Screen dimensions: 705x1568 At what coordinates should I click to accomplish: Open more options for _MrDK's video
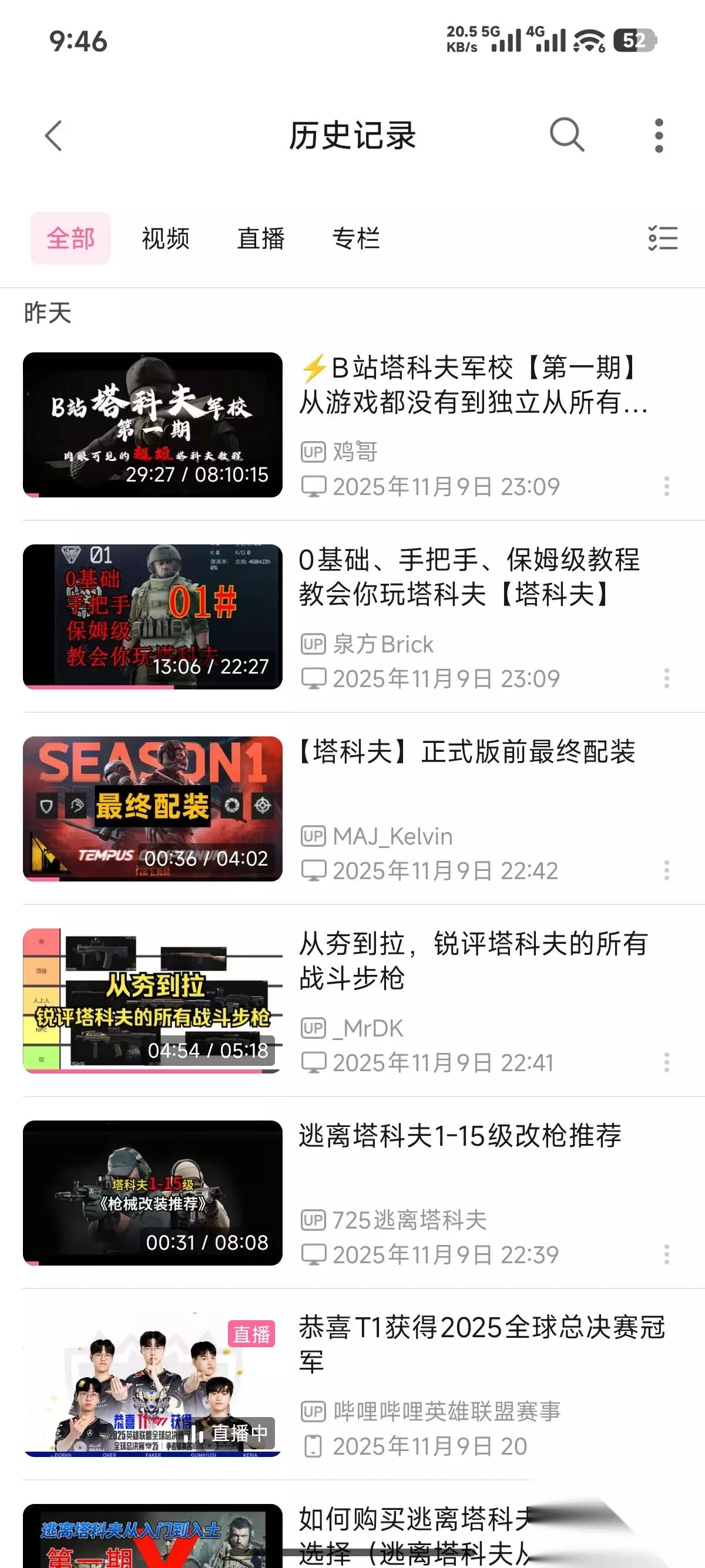667,1062
